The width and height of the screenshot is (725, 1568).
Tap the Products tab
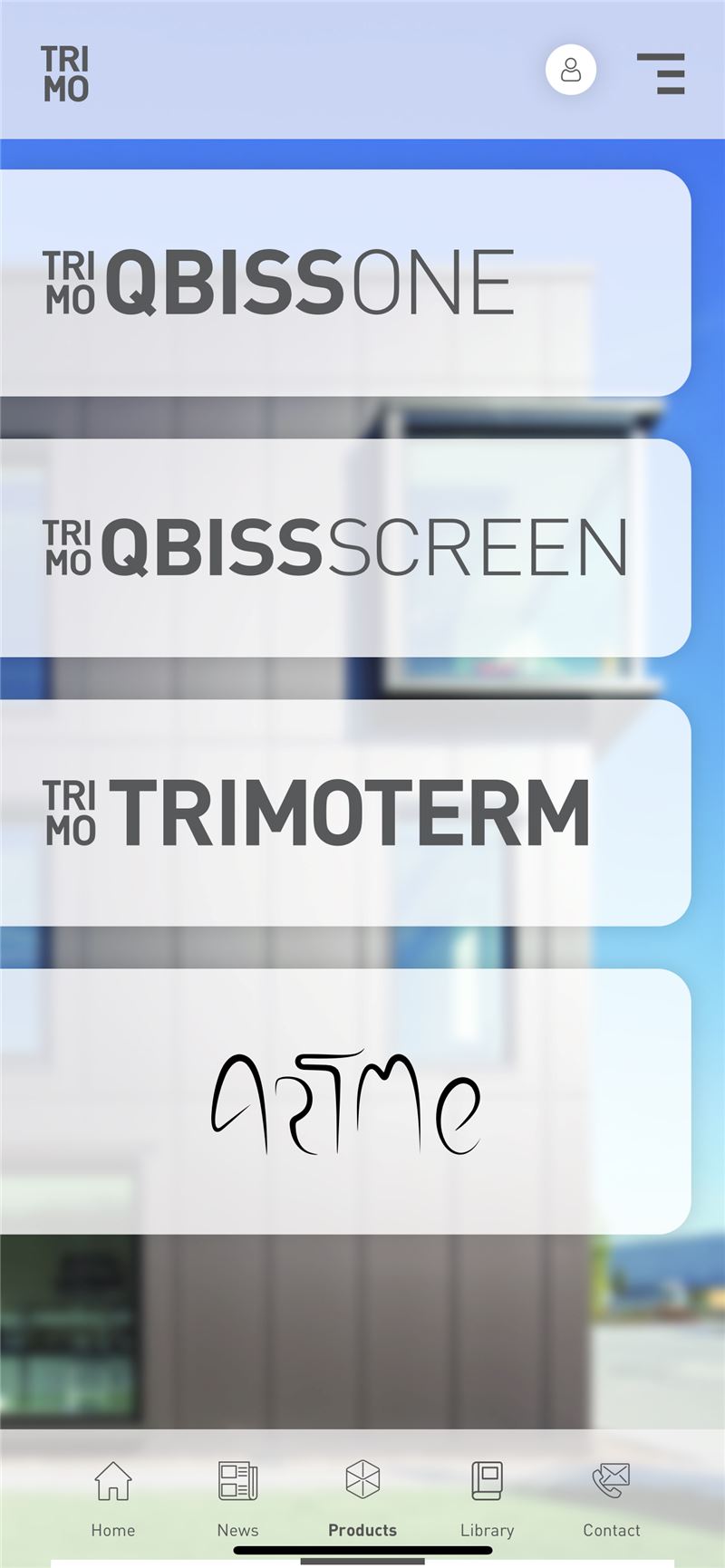(362, 1499)
